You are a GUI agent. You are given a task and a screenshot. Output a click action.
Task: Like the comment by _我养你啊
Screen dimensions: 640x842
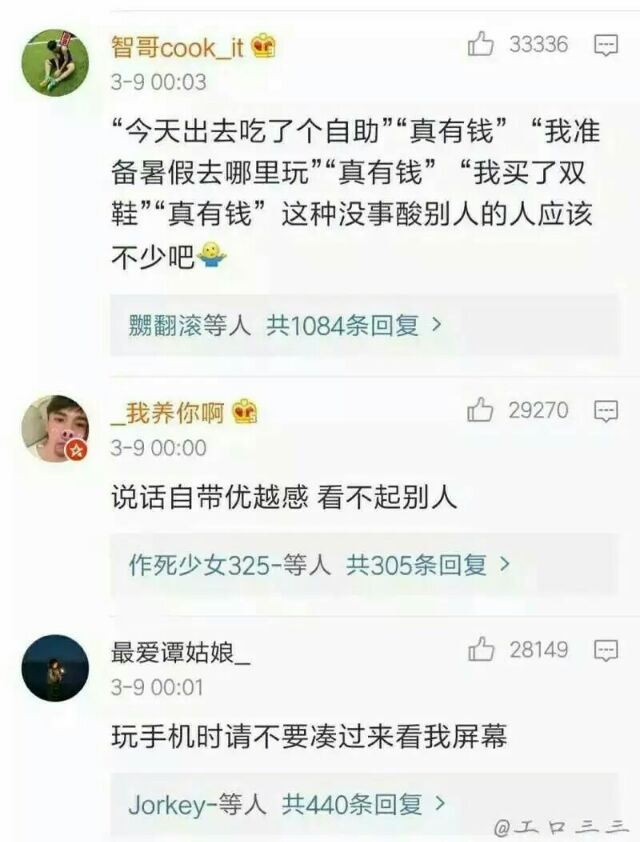481,410
